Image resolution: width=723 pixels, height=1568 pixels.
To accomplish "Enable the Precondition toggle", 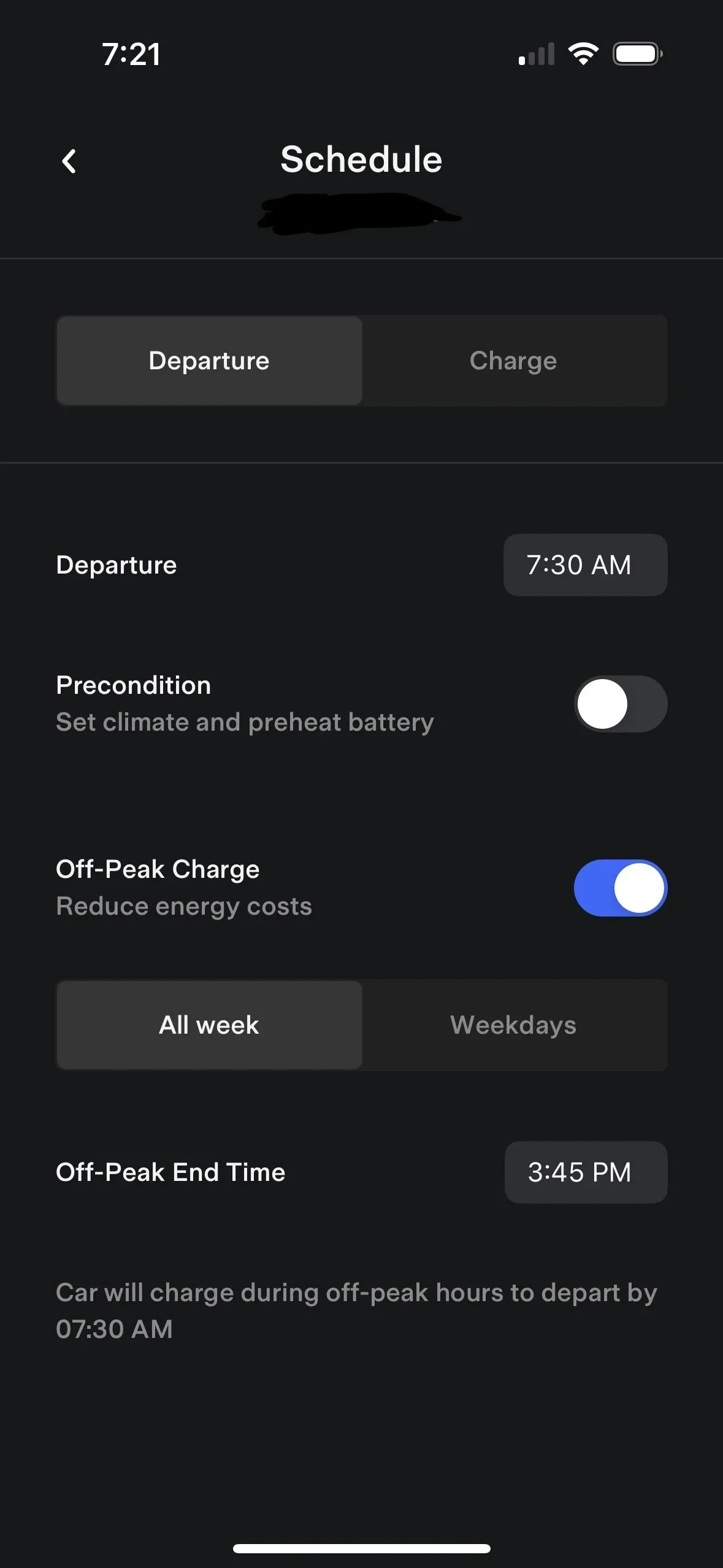I will 620,704.
